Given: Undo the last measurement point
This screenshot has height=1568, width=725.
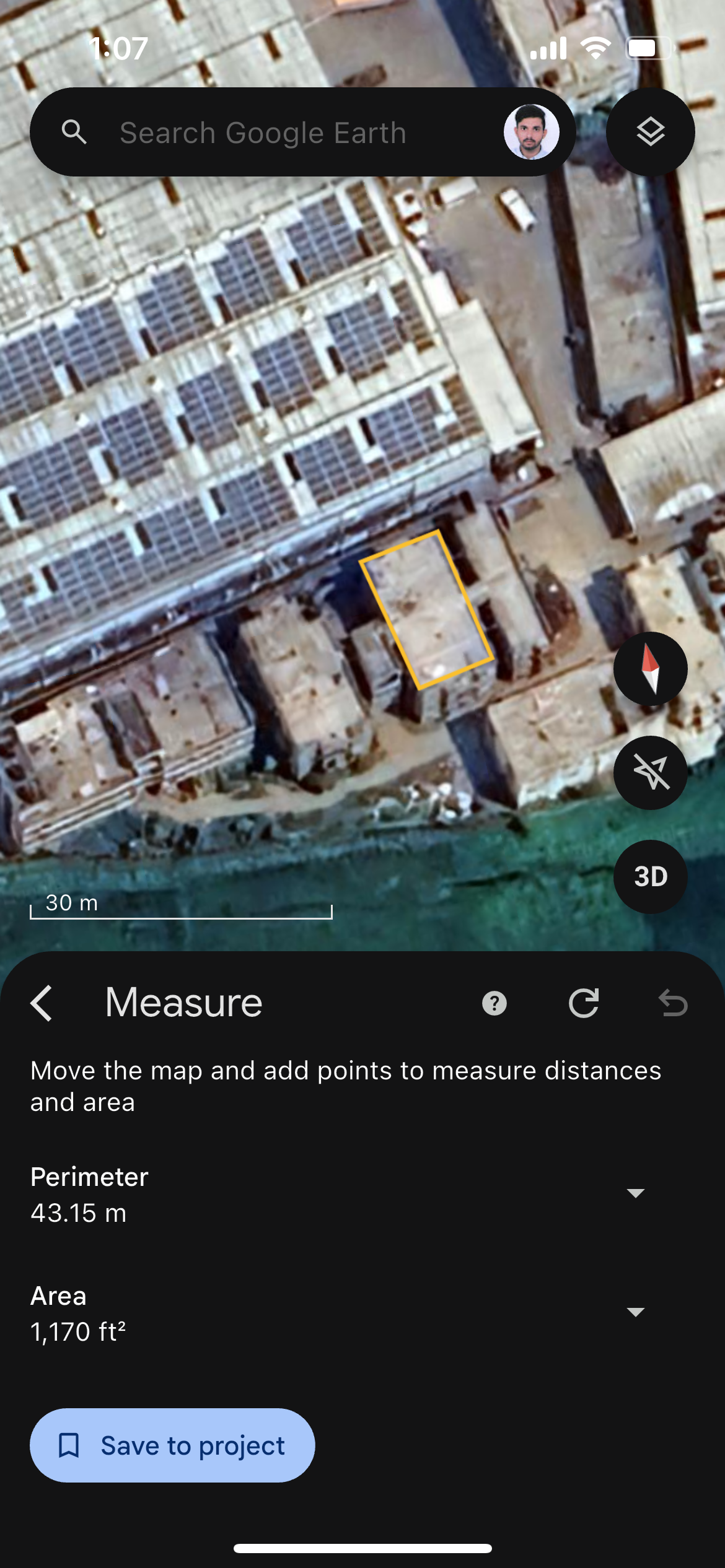Looking at the screenshot, I should pos(673,1003).
